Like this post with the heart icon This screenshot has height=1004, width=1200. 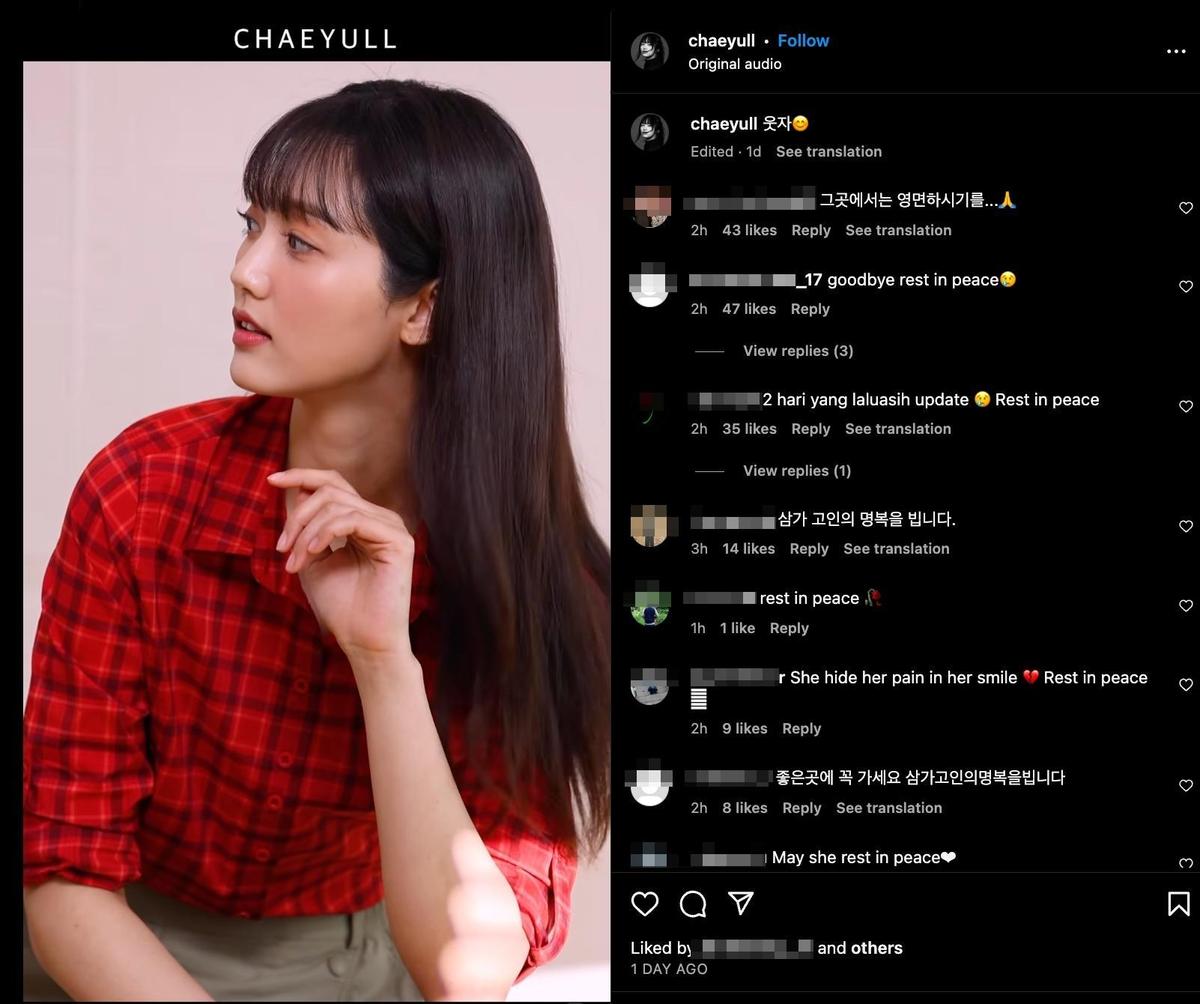[x=645, y=904]
